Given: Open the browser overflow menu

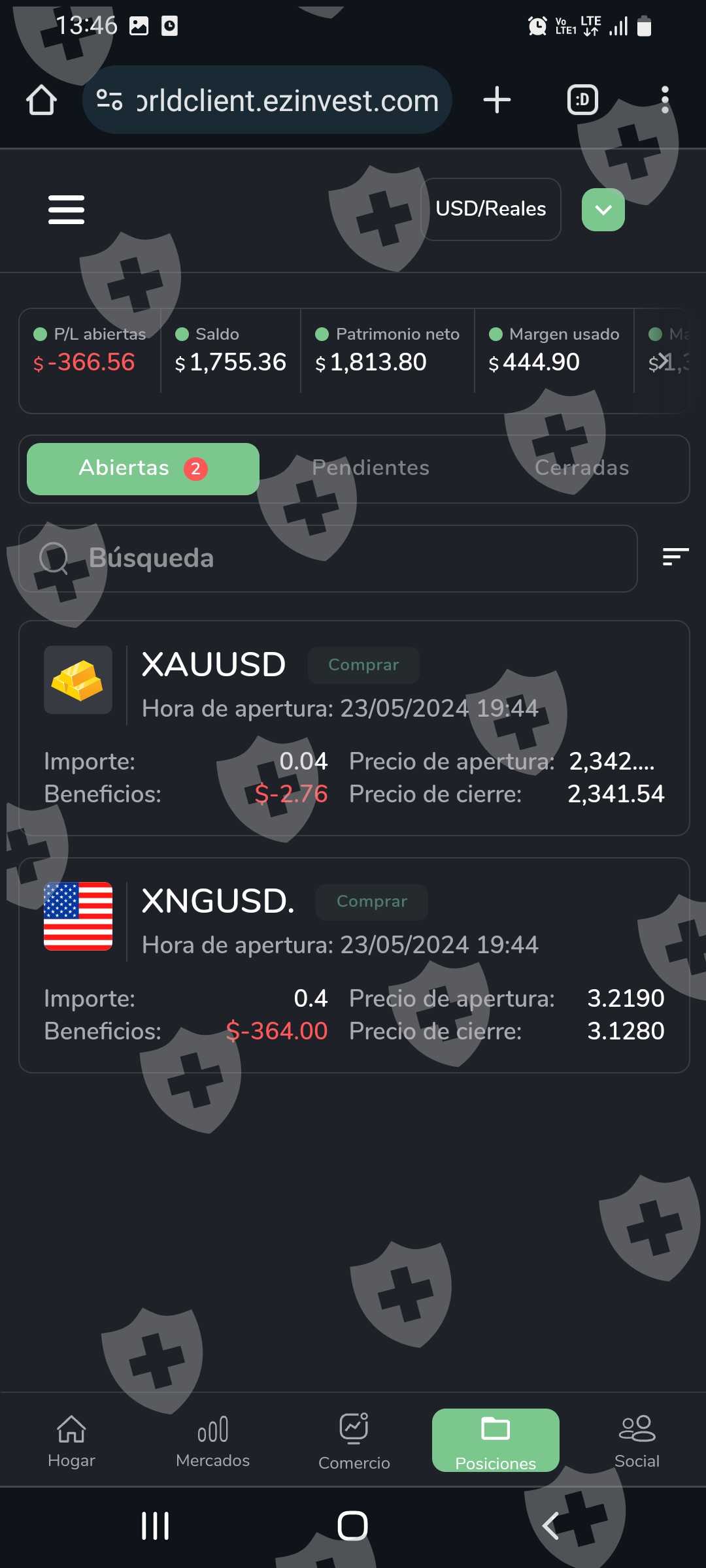Looking at the screenshot, I should point(665,100).
